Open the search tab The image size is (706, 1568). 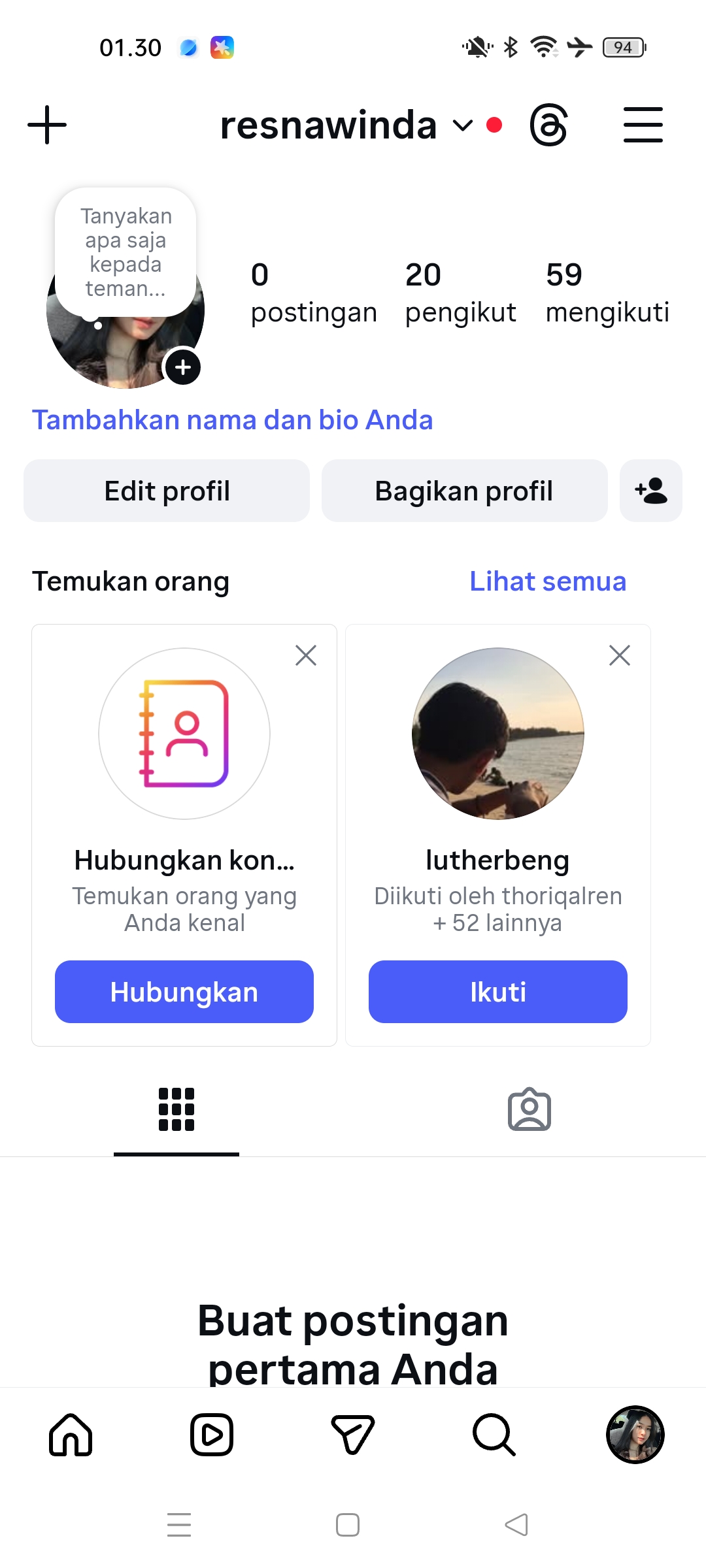pyautogui.click(x=494, y=1435)
